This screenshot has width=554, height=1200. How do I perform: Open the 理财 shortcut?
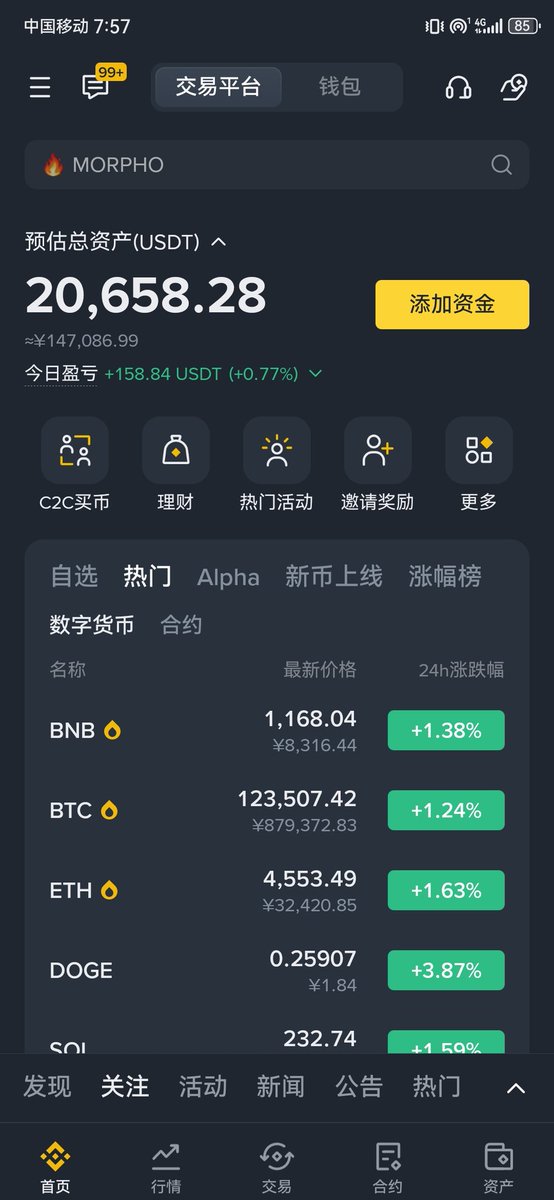tap(176, 466)
